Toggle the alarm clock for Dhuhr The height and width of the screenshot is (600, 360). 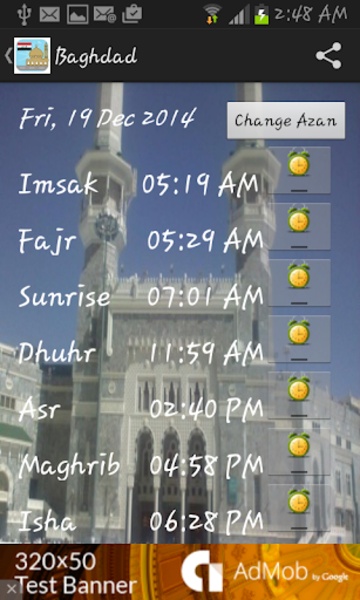pos(299,339)
